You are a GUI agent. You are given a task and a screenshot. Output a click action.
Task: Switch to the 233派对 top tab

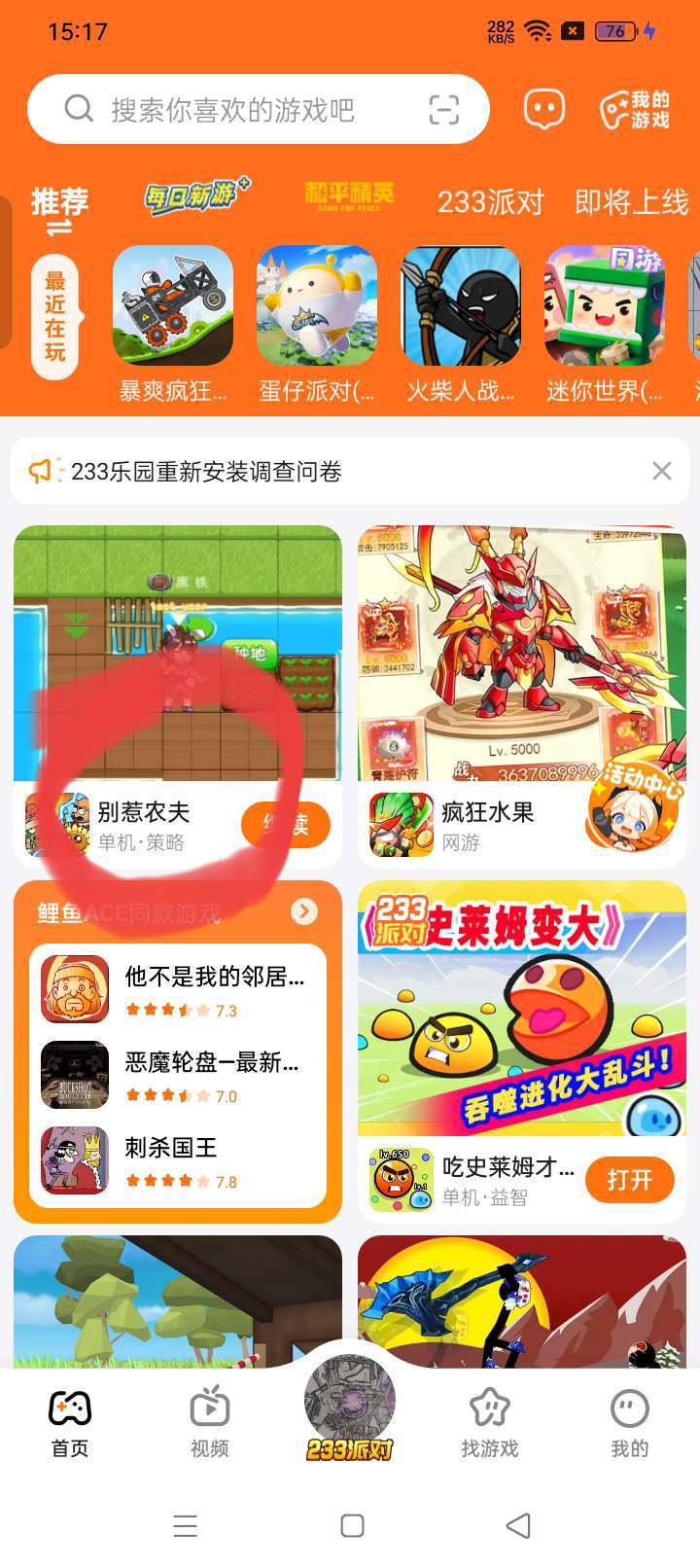tap(490, 202)
